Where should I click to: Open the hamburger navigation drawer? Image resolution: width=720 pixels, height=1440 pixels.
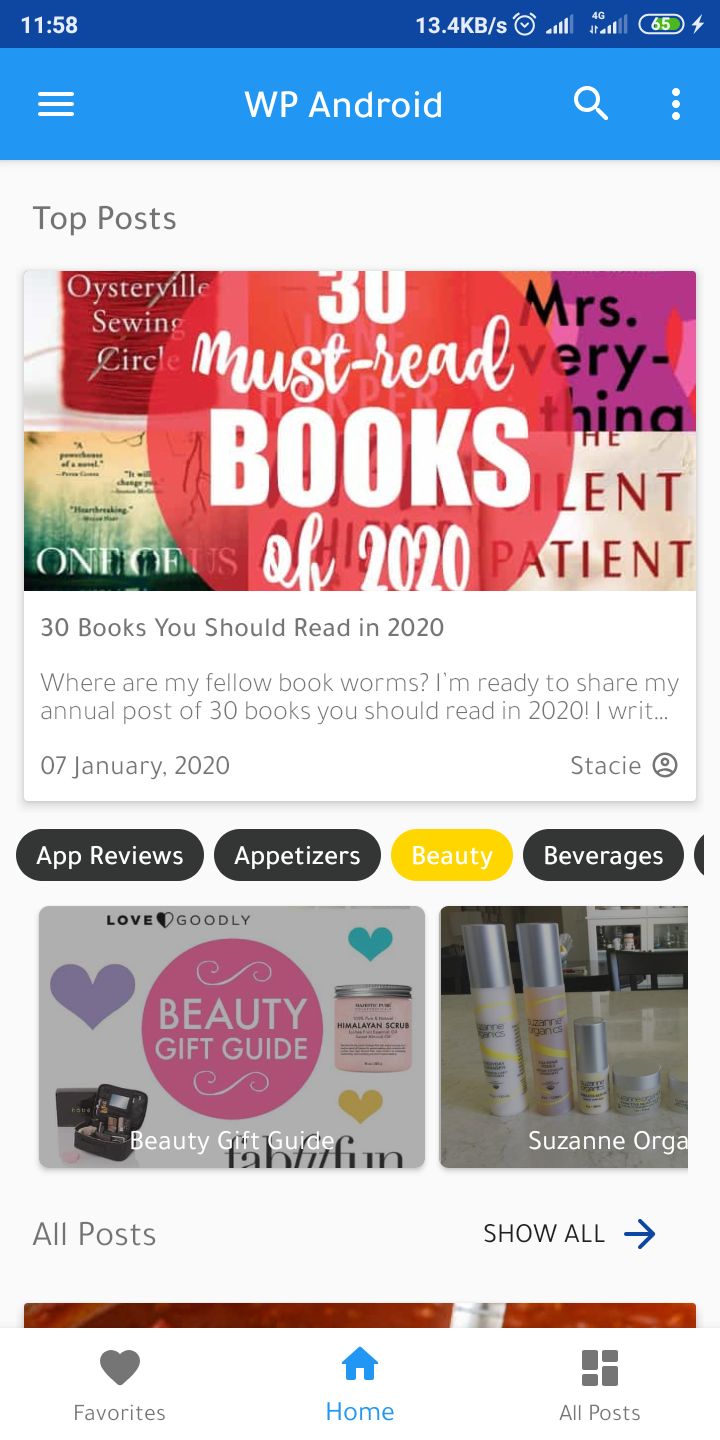point(56,104)
